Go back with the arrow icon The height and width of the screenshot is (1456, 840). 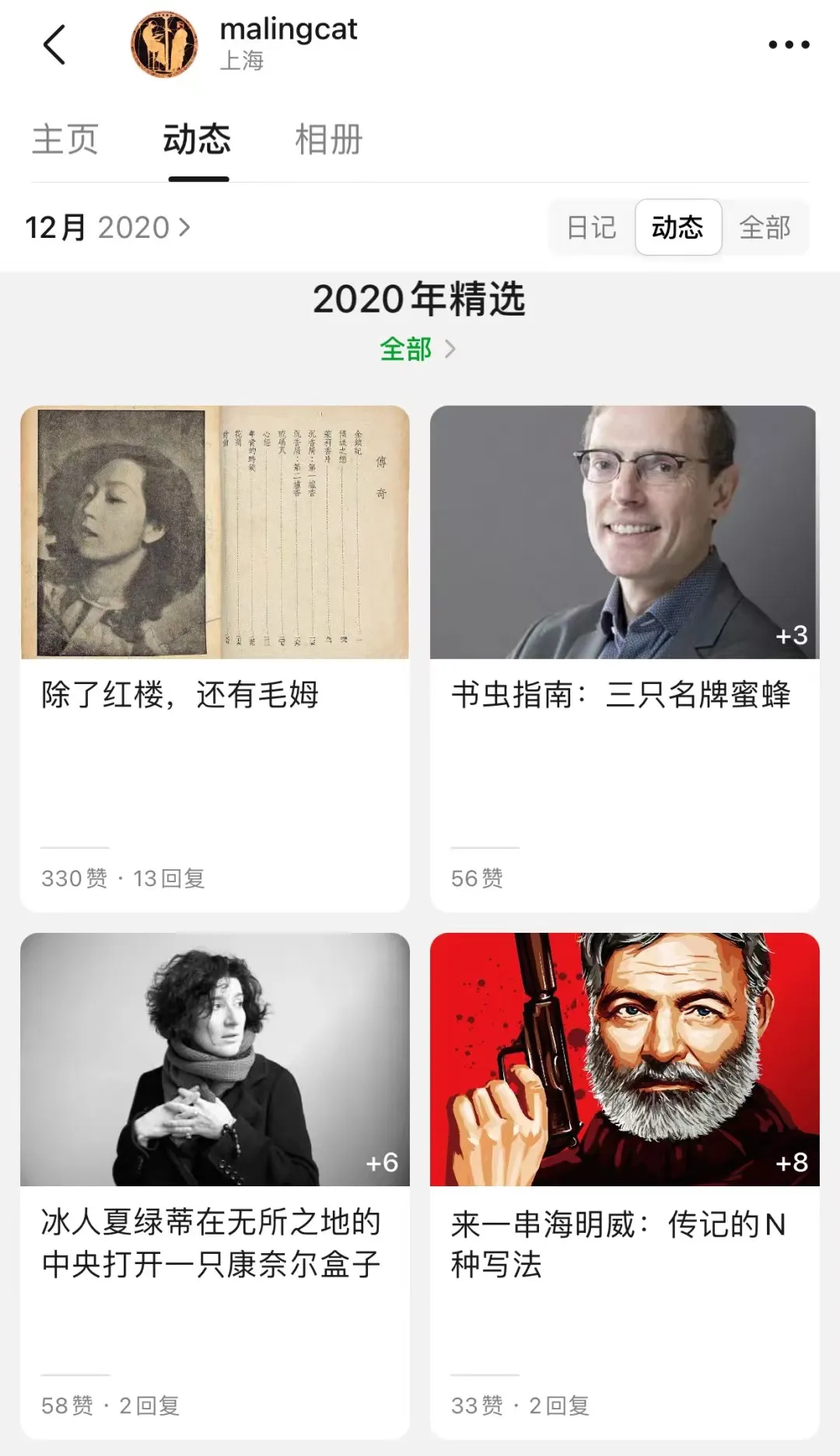click(54, 44)
